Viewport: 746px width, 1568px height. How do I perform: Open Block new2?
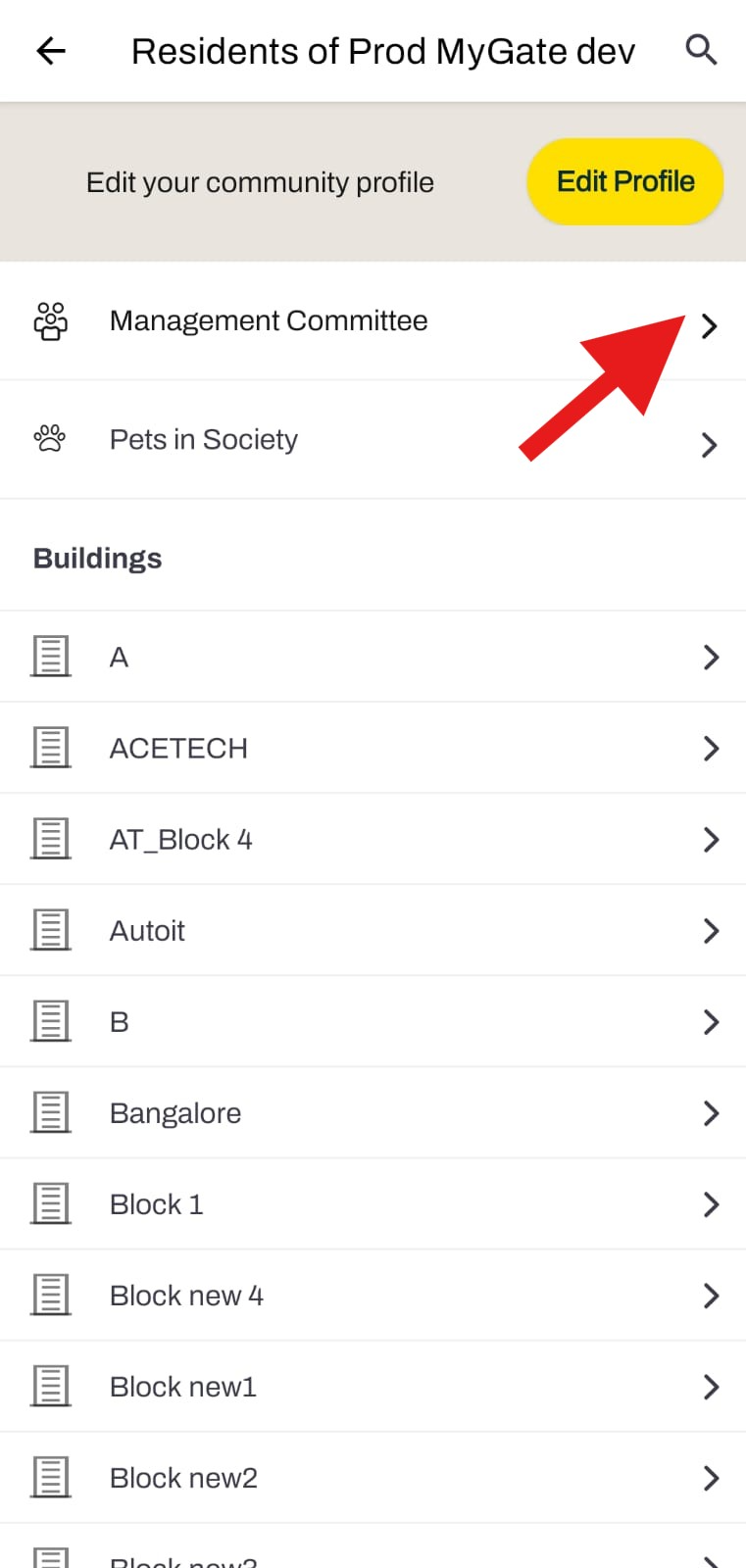(x=373, y=1477)
